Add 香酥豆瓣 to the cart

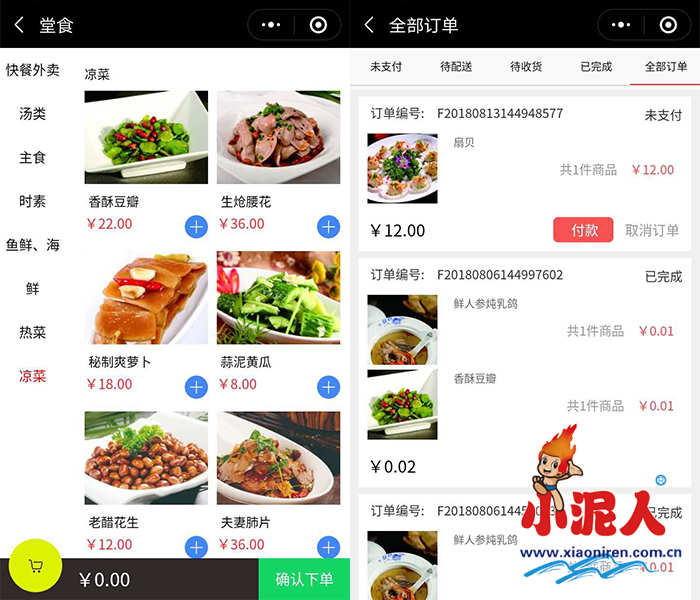click(x=196, y=227)
